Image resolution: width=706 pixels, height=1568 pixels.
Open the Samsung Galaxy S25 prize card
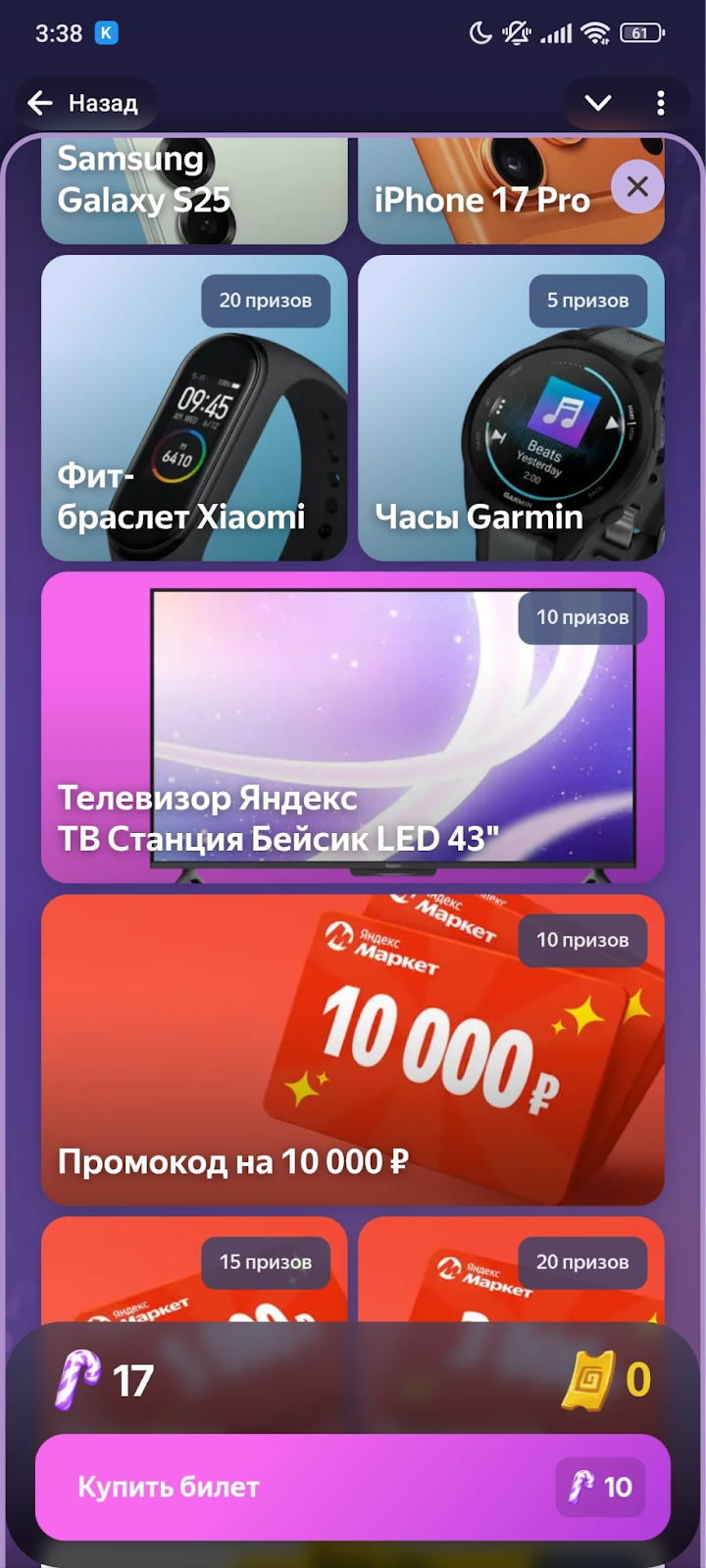point(194,191)
